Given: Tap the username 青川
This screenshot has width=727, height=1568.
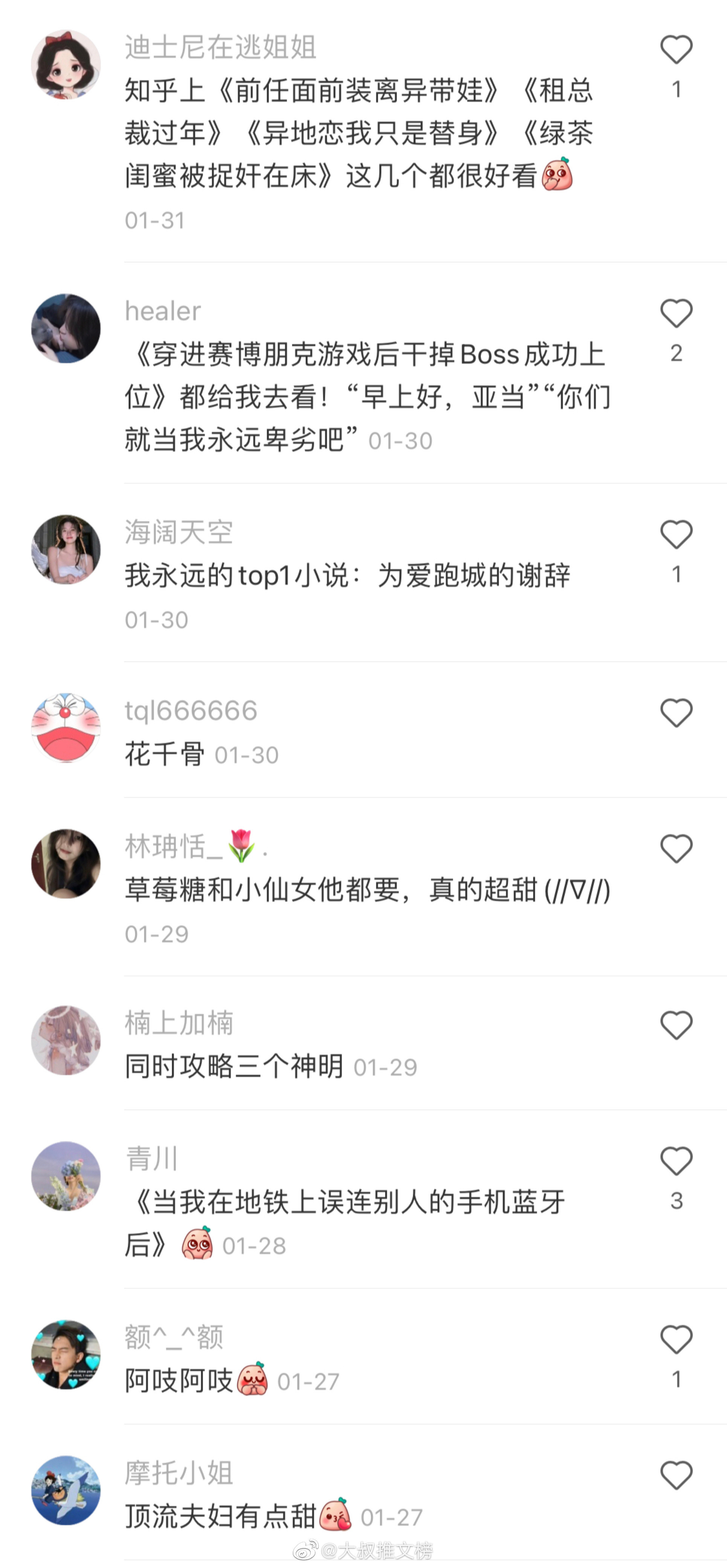Looking at the screenshot, I should [151, 1159].
